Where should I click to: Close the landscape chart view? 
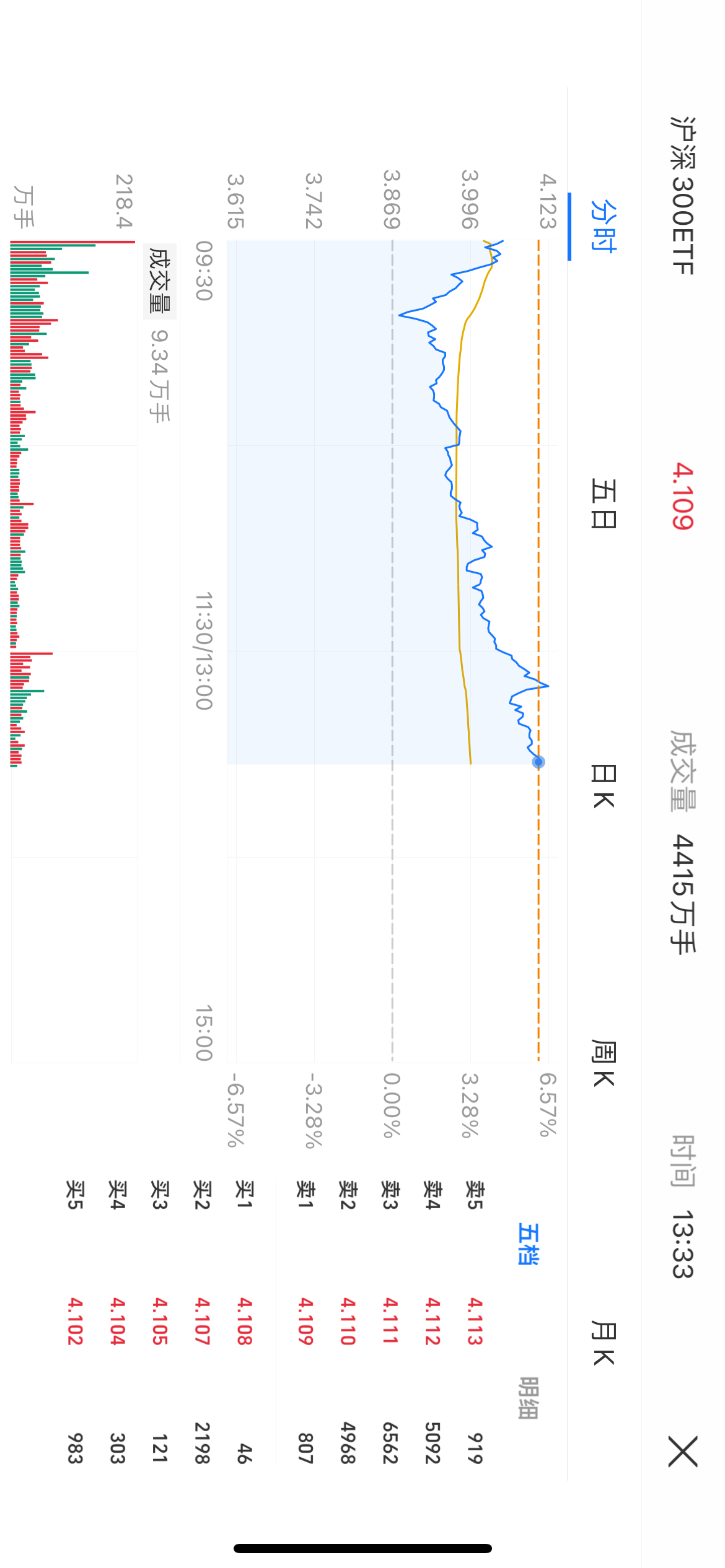683,1451
